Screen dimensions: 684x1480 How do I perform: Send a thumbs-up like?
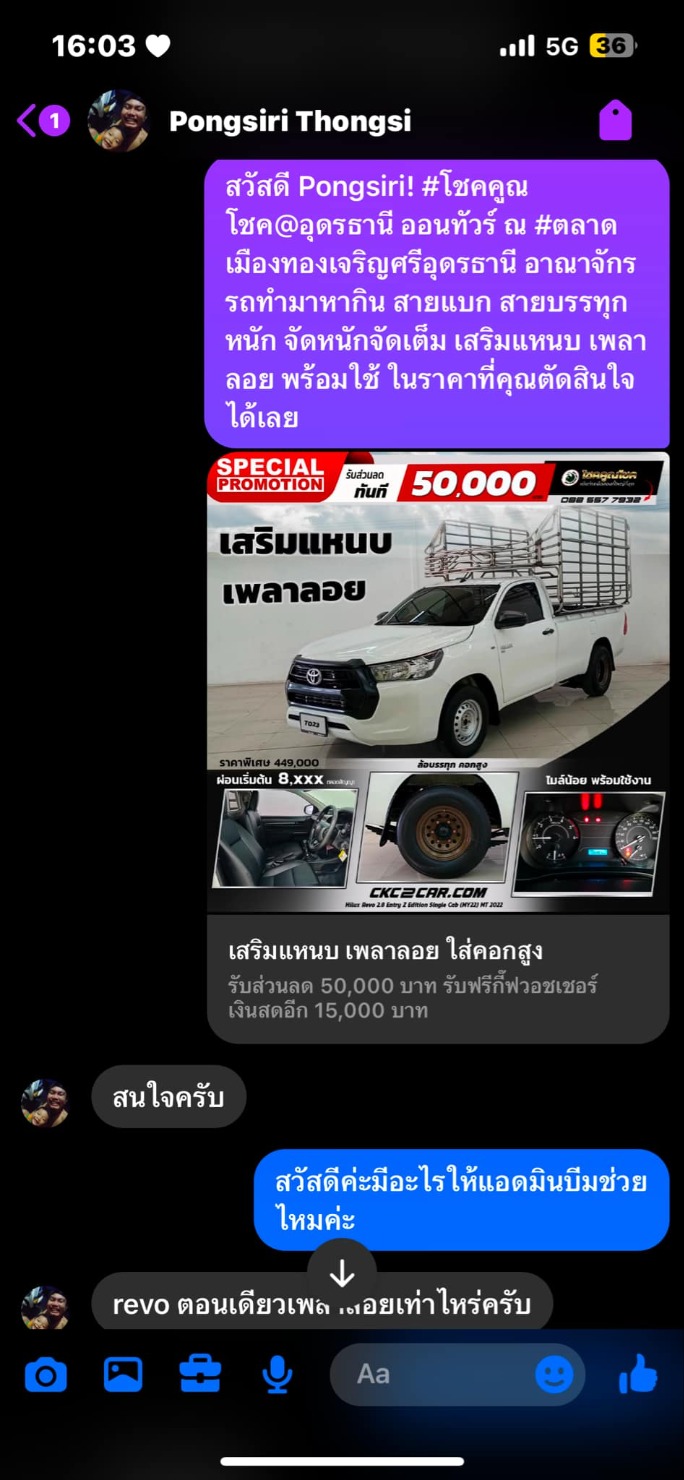[x=637, y=1376]
